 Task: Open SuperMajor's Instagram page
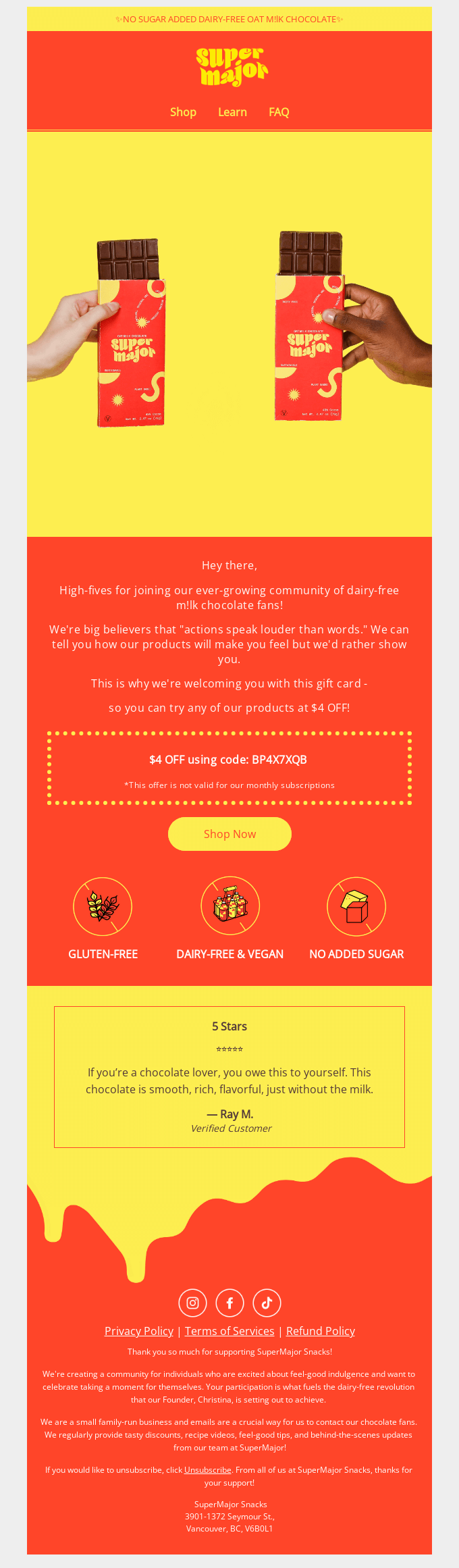[x=192, y=1303]
